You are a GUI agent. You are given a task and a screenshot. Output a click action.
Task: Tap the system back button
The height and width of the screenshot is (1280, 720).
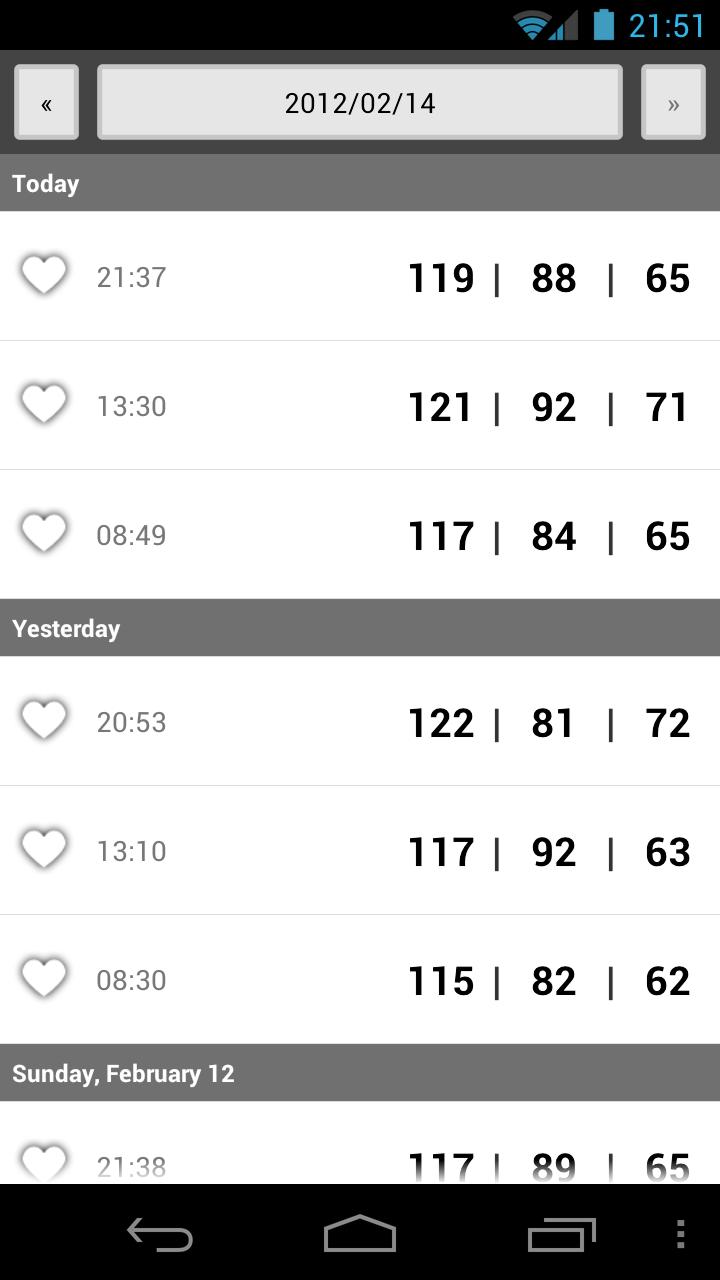click(x=160, y=1234)
